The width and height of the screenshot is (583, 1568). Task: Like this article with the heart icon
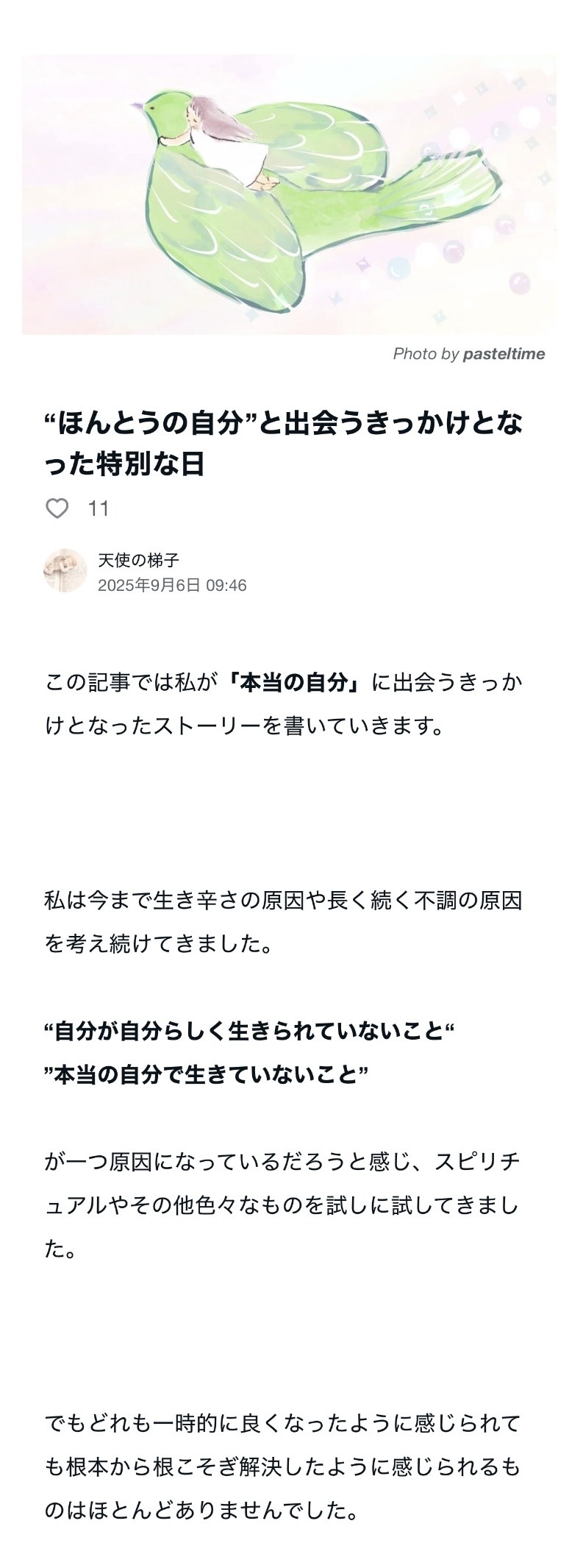pos(57,508)
